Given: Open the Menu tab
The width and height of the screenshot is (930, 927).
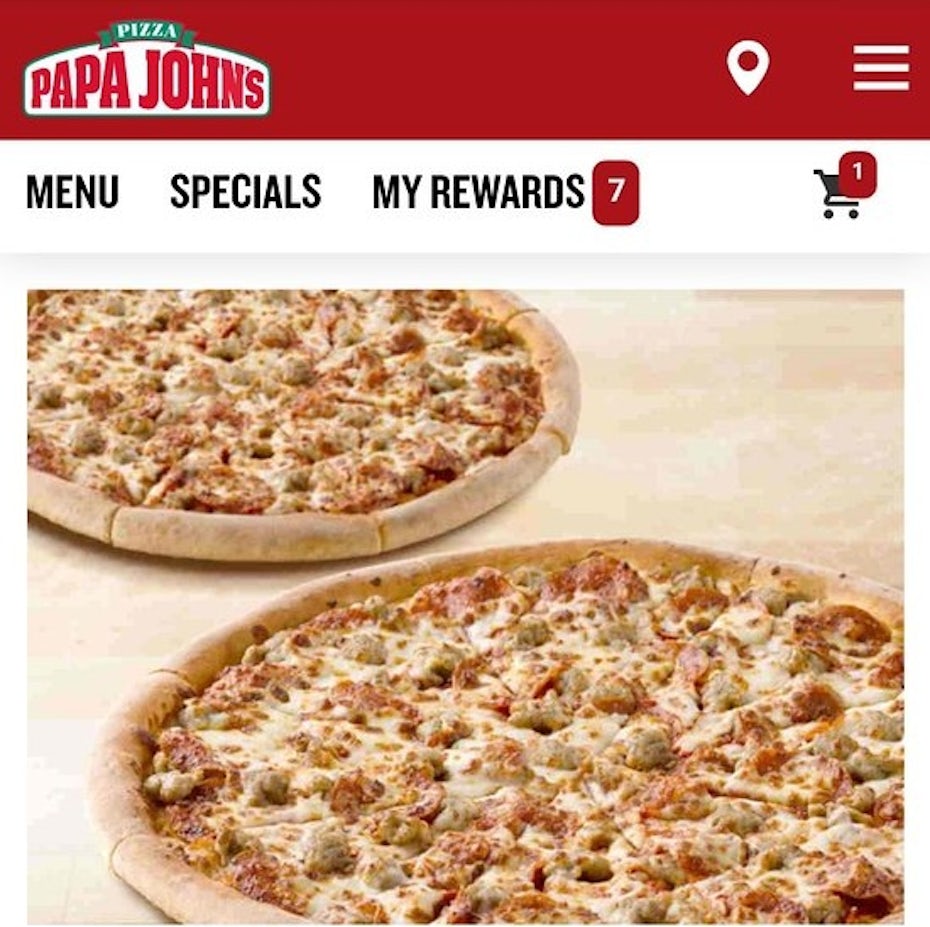Looking at the screenshot, I should coord(72,192).
